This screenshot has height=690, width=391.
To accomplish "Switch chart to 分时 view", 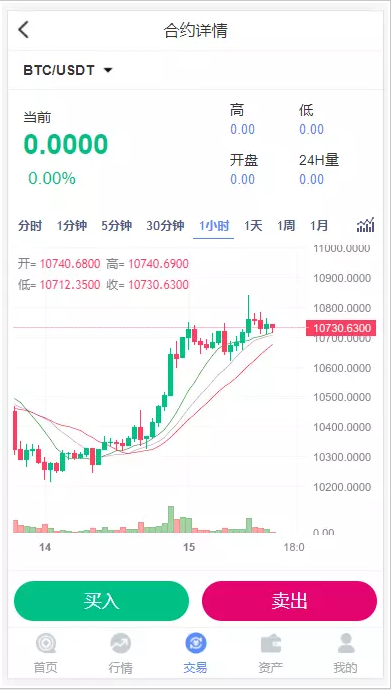I will [x=30, y=226].
